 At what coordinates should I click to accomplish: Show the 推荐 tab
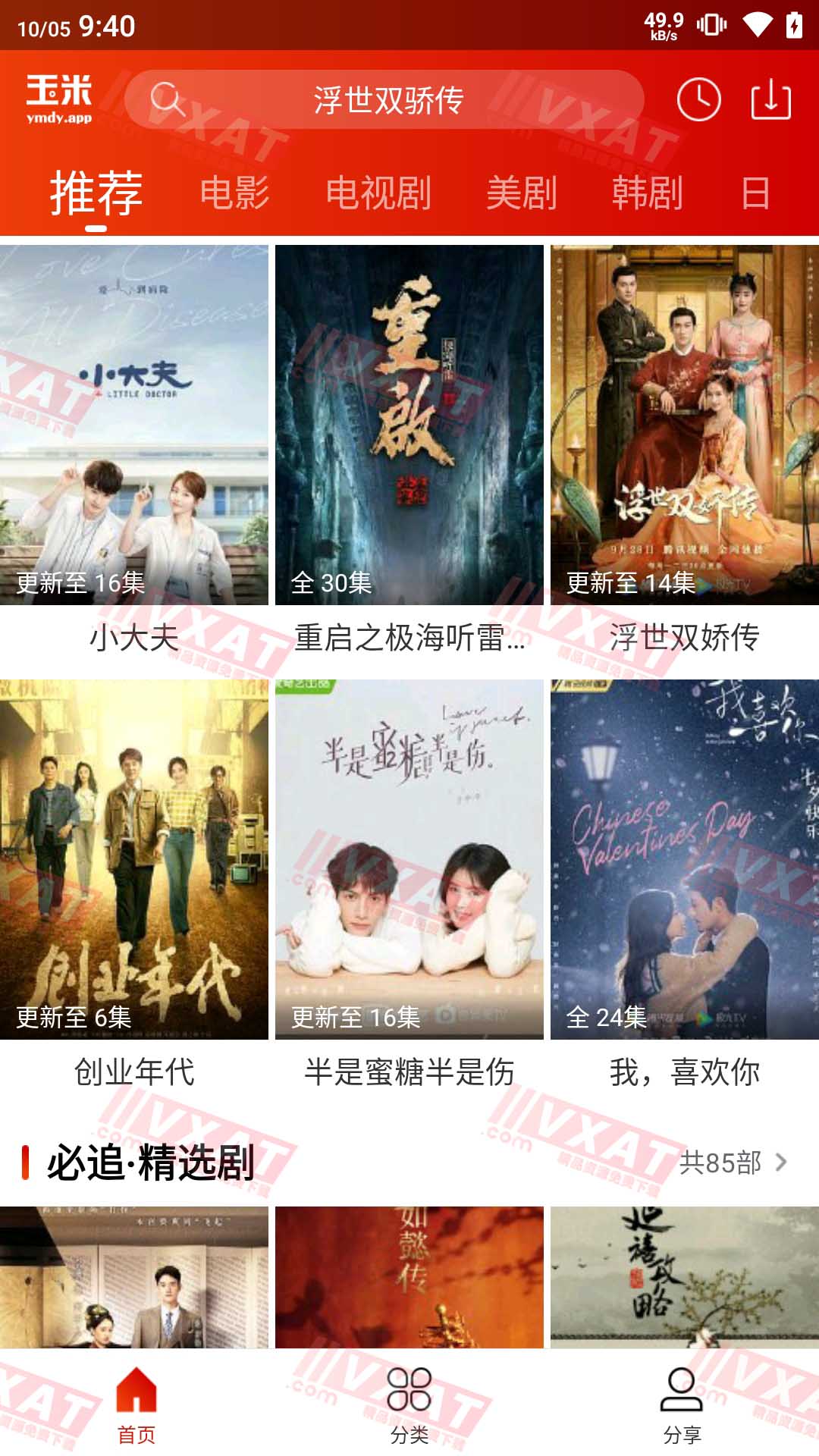click(x=96, y=193)
